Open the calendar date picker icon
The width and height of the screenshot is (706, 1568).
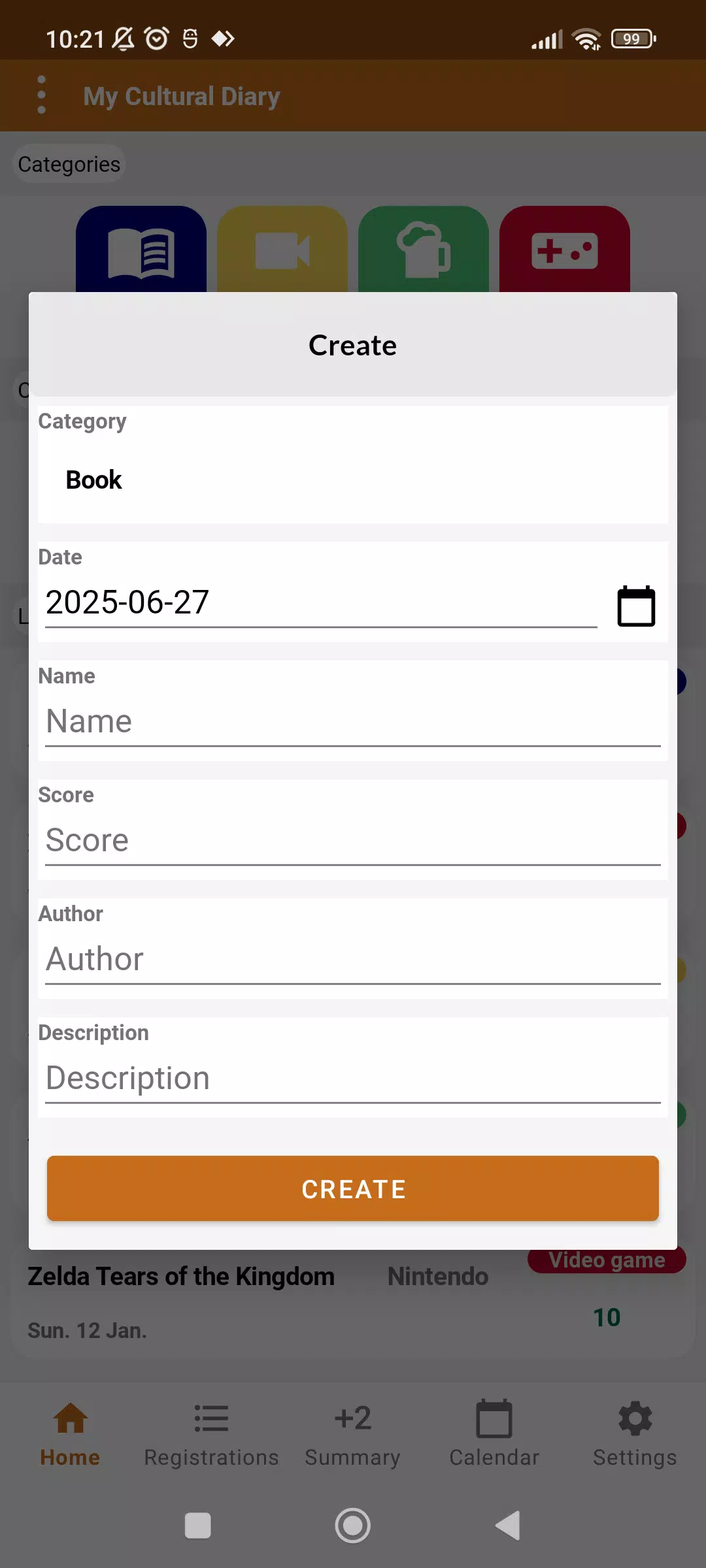click(x=636, y=606)
